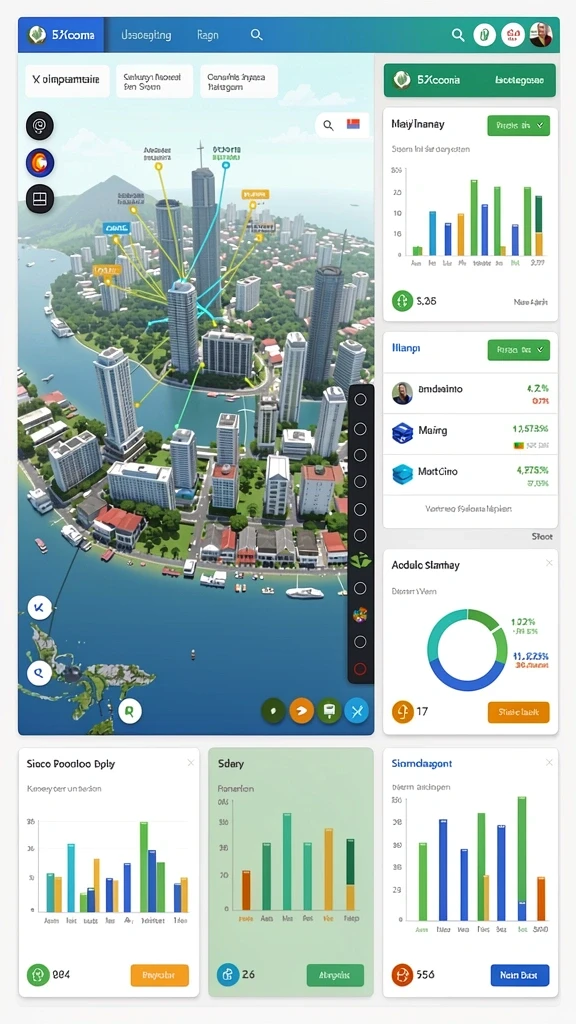Tap the orange button in Sioco Pooaloo card
Viewport: 576px width, 1024px height.
coord(159,975)
